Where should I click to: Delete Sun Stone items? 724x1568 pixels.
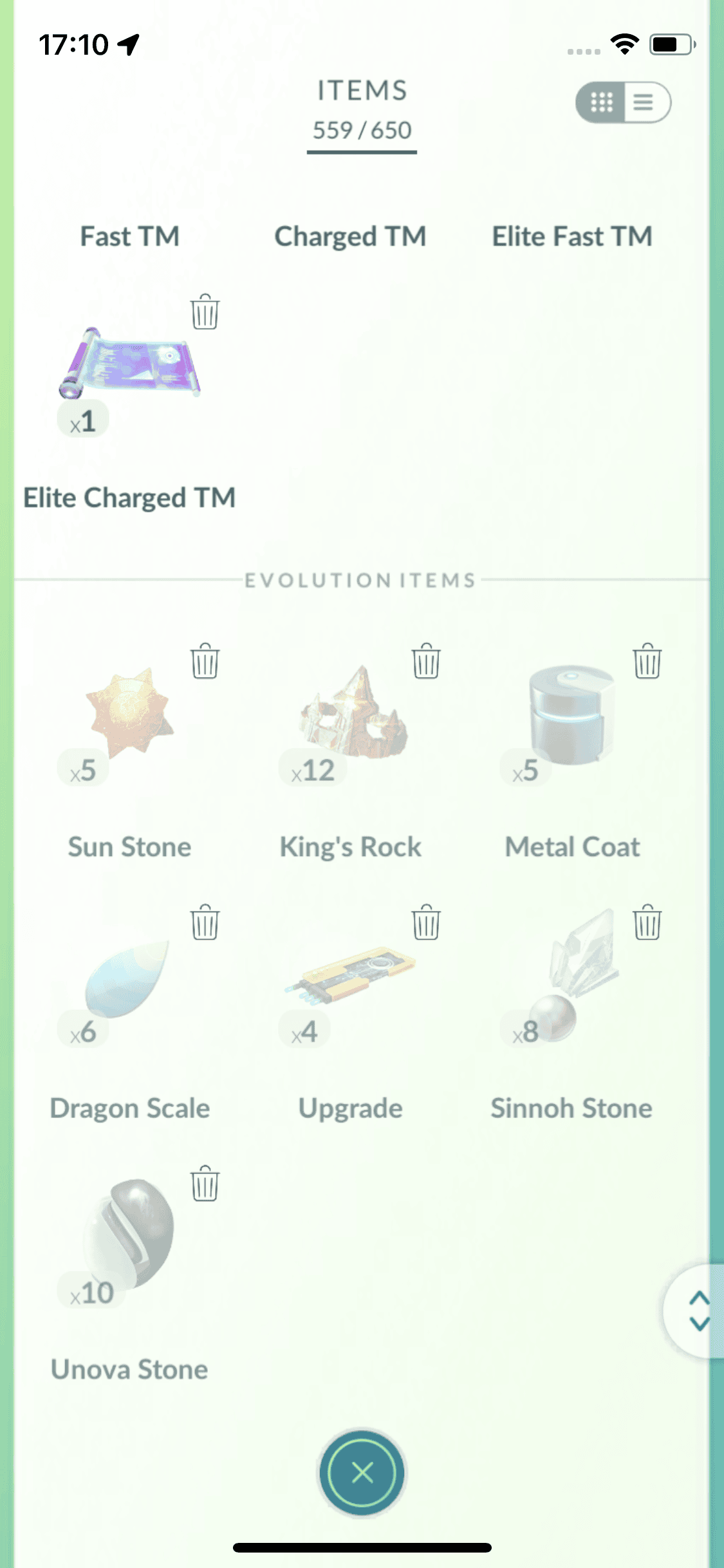(205, 661)
